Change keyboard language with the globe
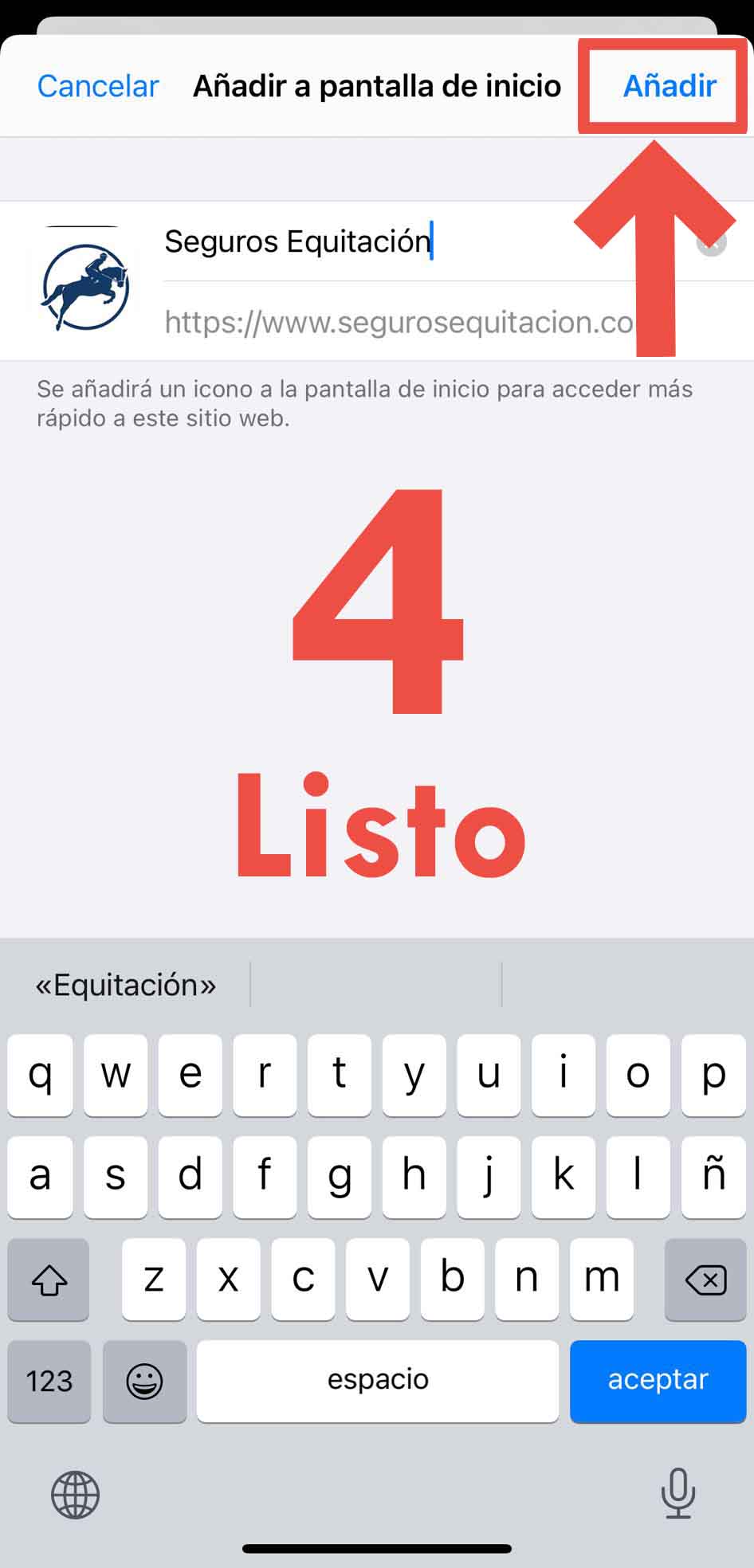Screen dimensions: 754x1568 point(76,1494)
